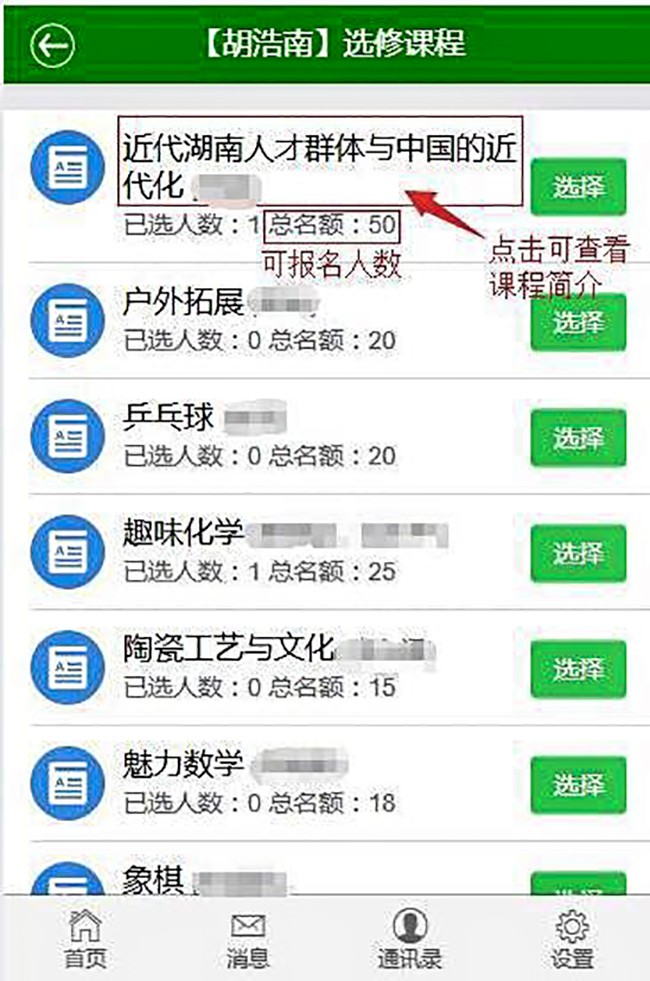The width and height of the screenshot is (650, 981).
Task: View 乒乓球 course details
Action: point(170,418)
